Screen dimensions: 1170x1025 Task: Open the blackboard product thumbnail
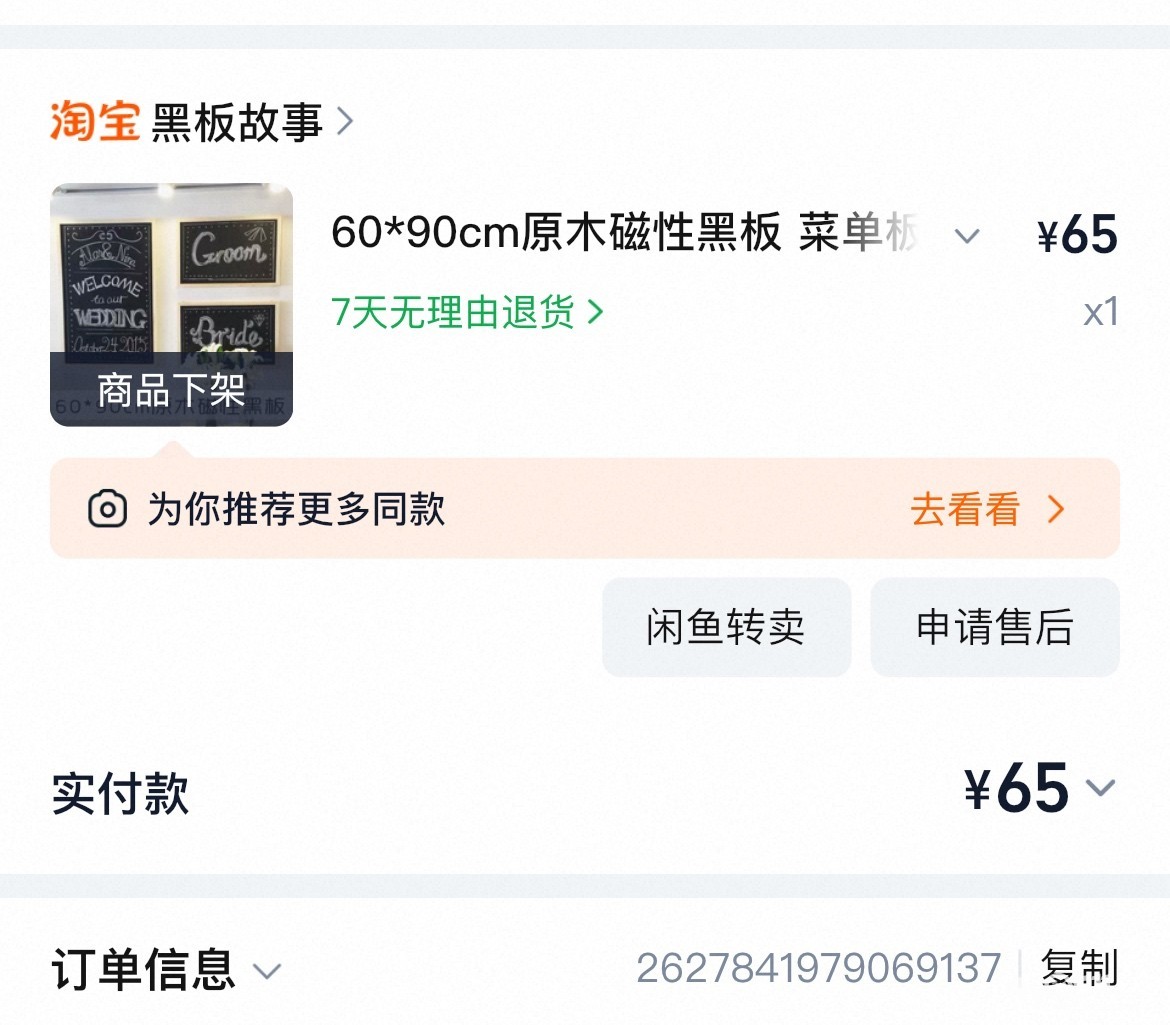(x=171, y=304)
